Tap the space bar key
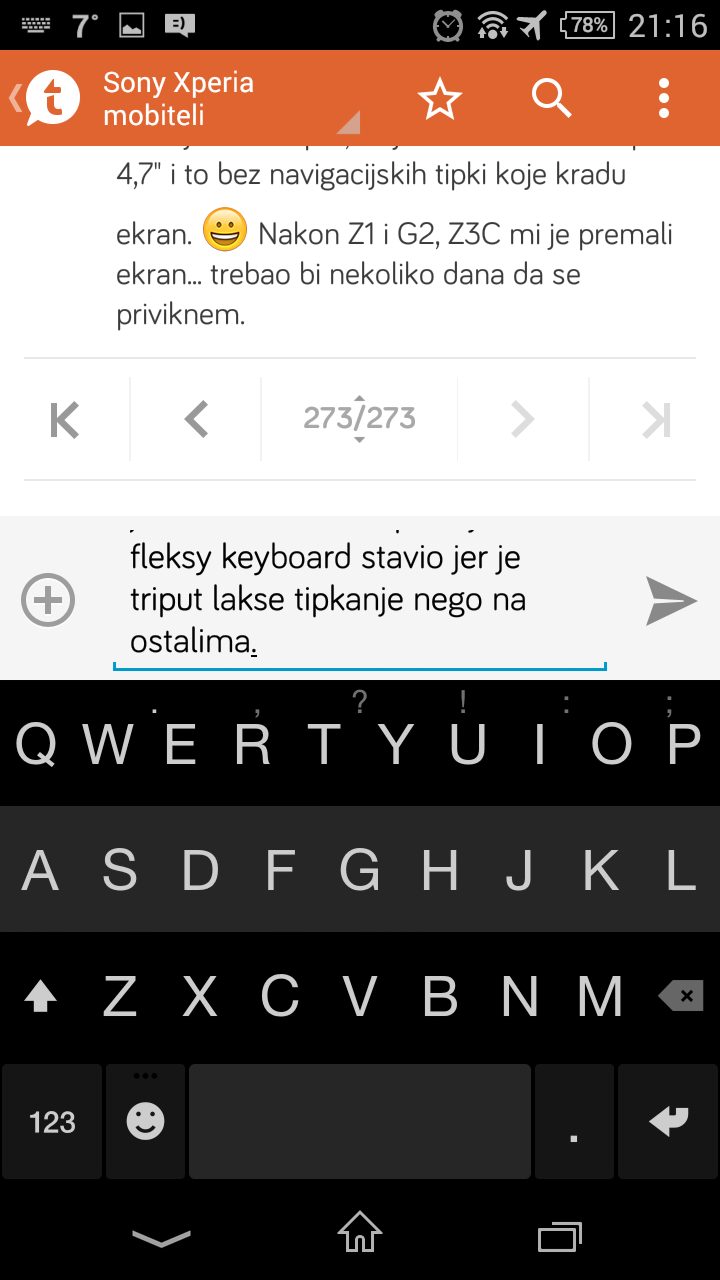720x1280 pixels. [360, 1122]
